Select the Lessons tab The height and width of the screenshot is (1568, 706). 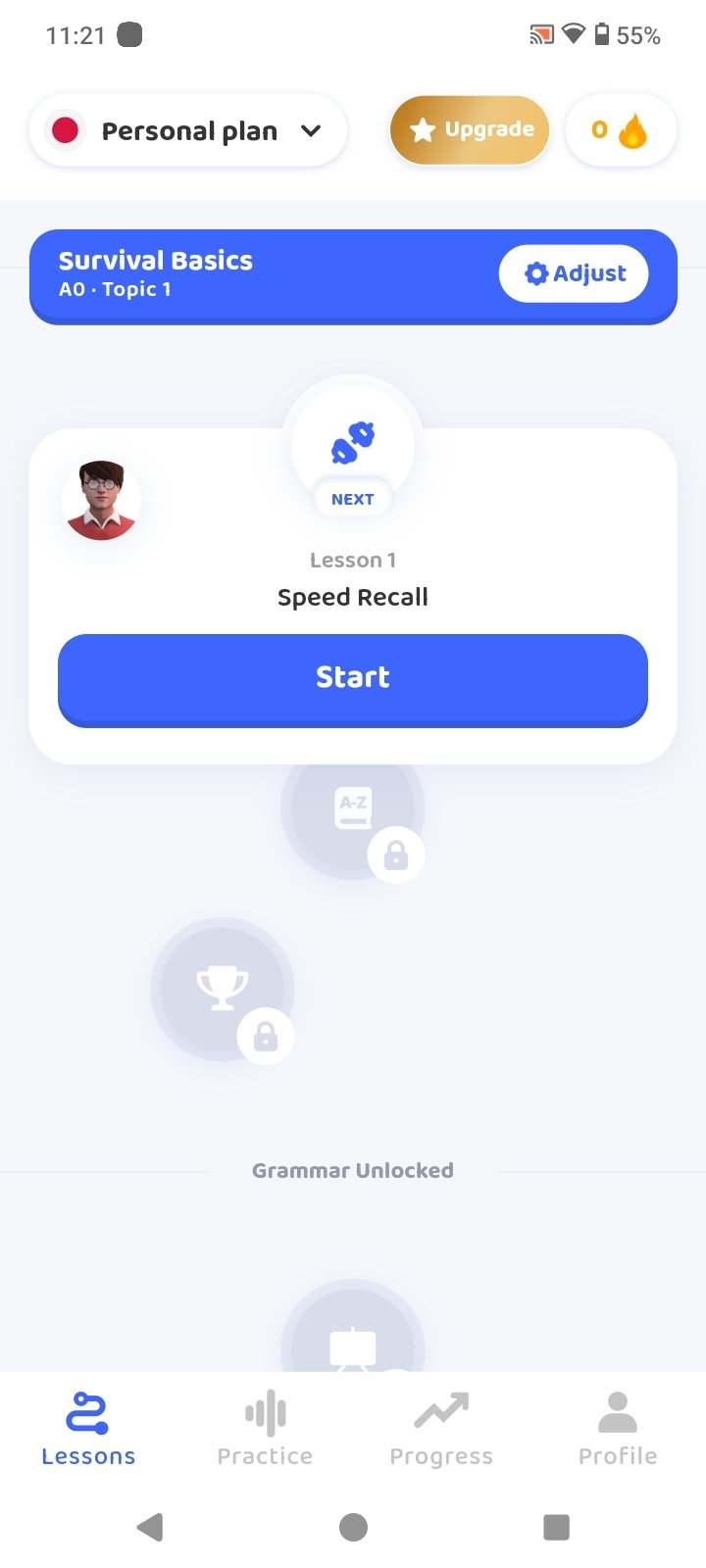click(x=88, y=1429)
